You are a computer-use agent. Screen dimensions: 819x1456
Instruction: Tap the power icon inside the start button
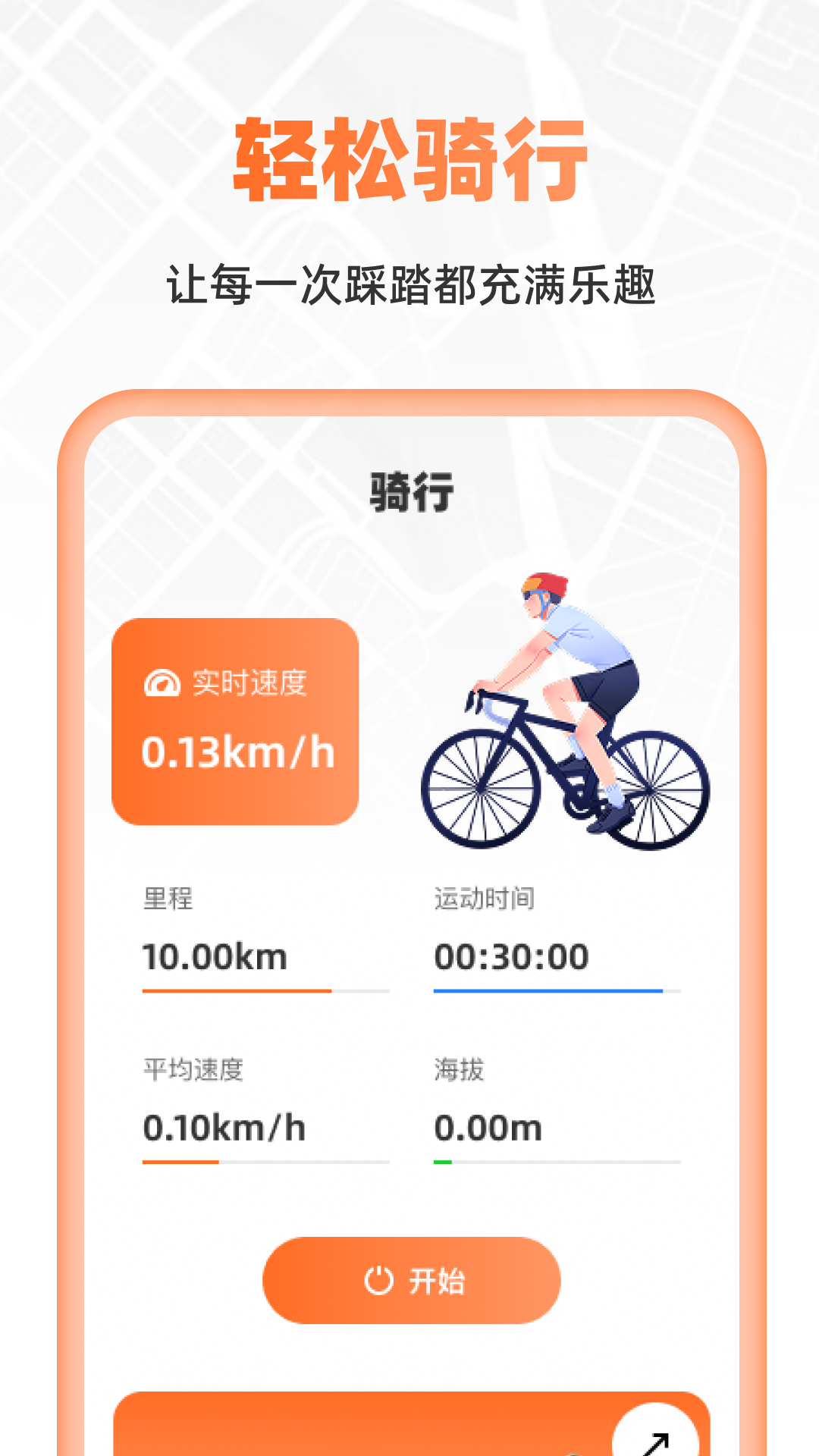point(377,1279)
